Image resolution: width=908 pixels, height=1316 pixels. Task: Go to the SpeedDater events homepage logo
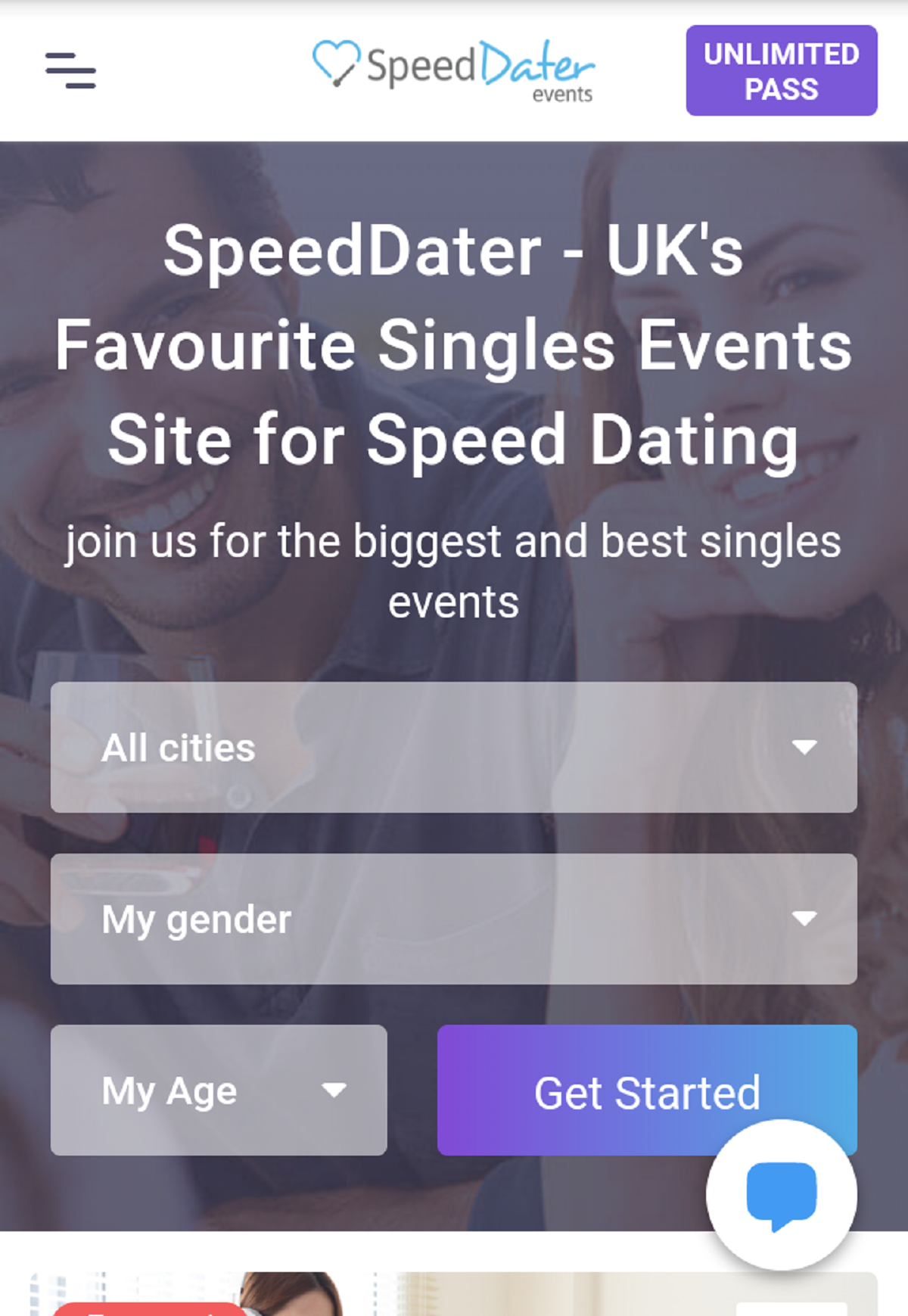click(x=454, y=70)
